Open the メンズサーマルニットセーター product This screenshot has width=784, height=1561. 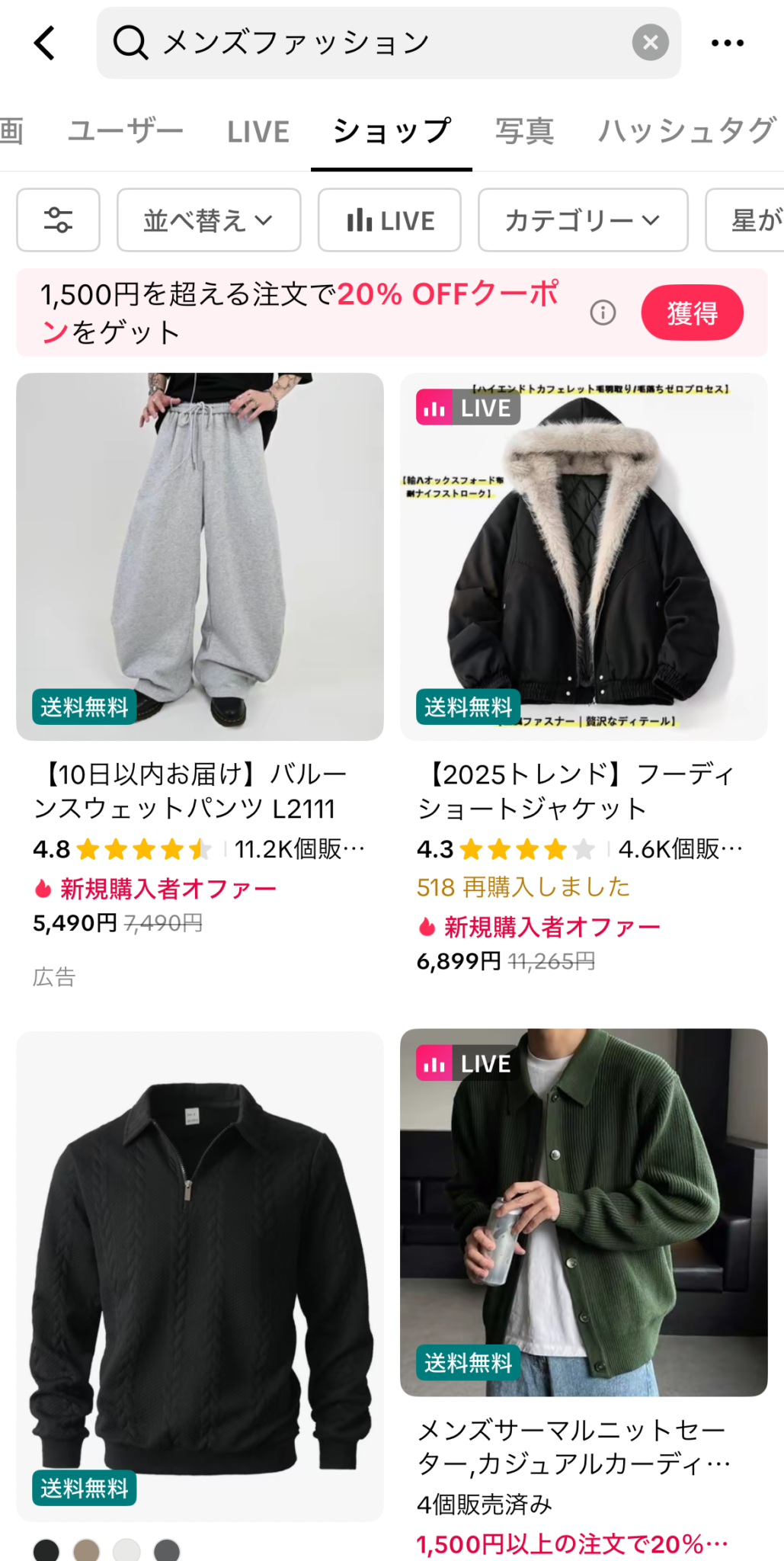(584, 1212)
